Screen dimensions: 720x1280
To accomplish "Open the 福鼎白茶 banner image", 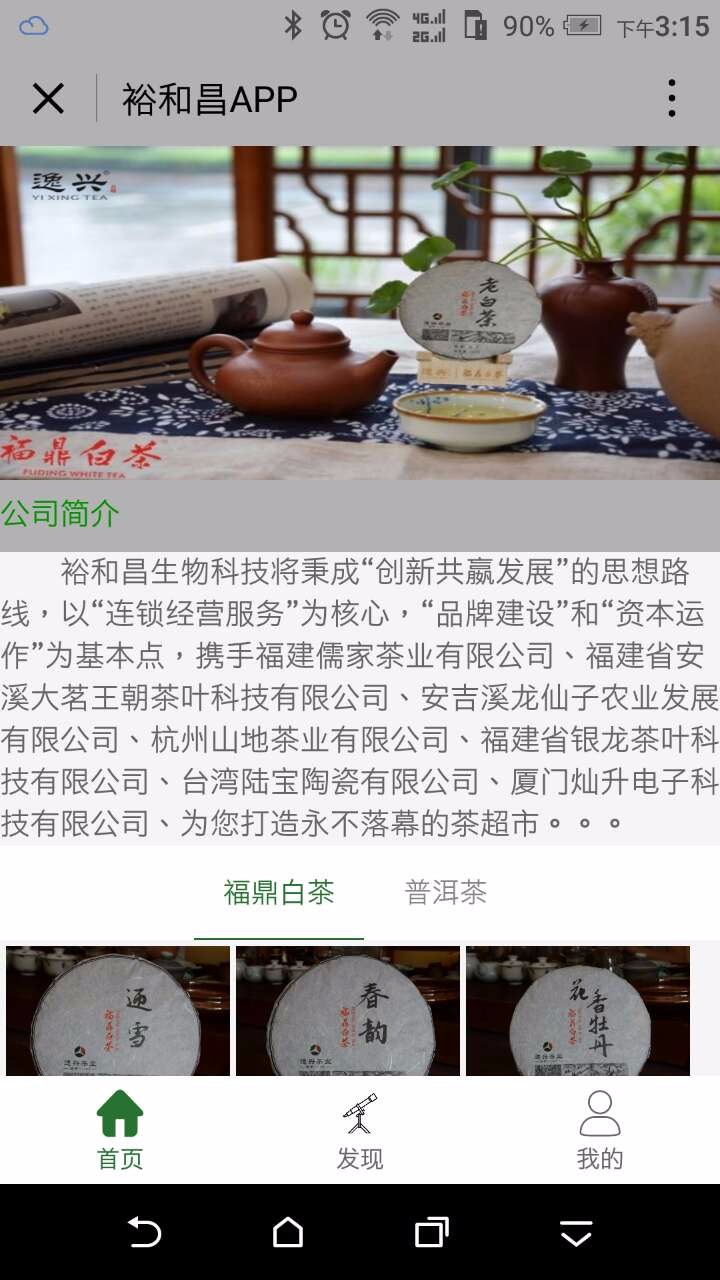I will pos(360,312).
